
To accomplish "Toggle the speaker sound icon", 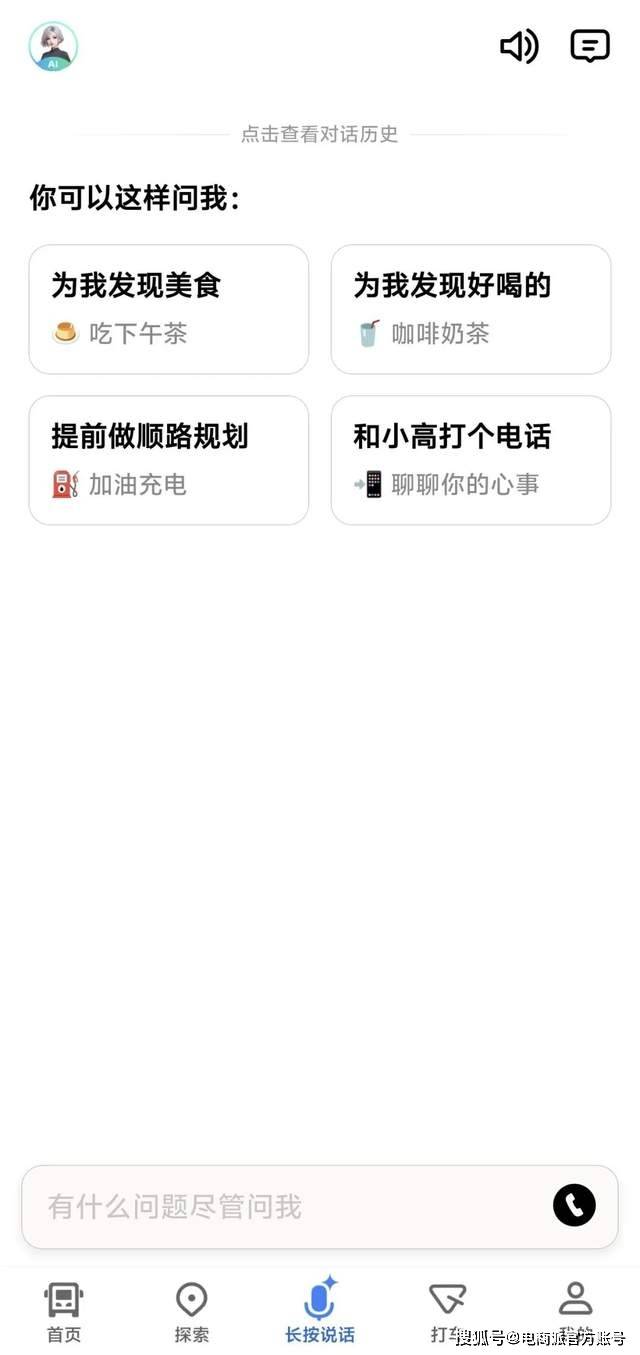I will (x=519, y=46).
